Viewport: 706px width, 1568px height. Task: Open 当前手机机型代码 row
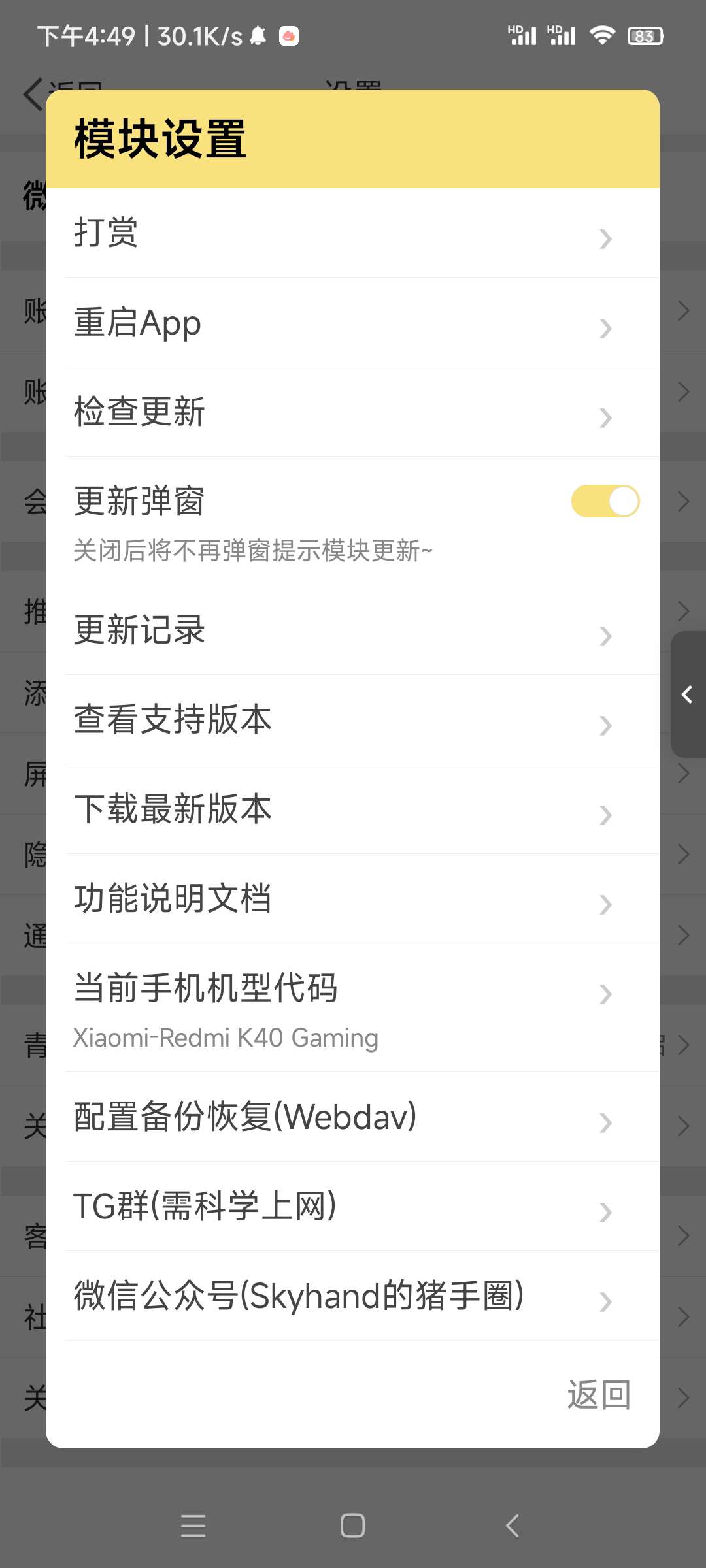pyautogui.click(x=353, y=1007)
